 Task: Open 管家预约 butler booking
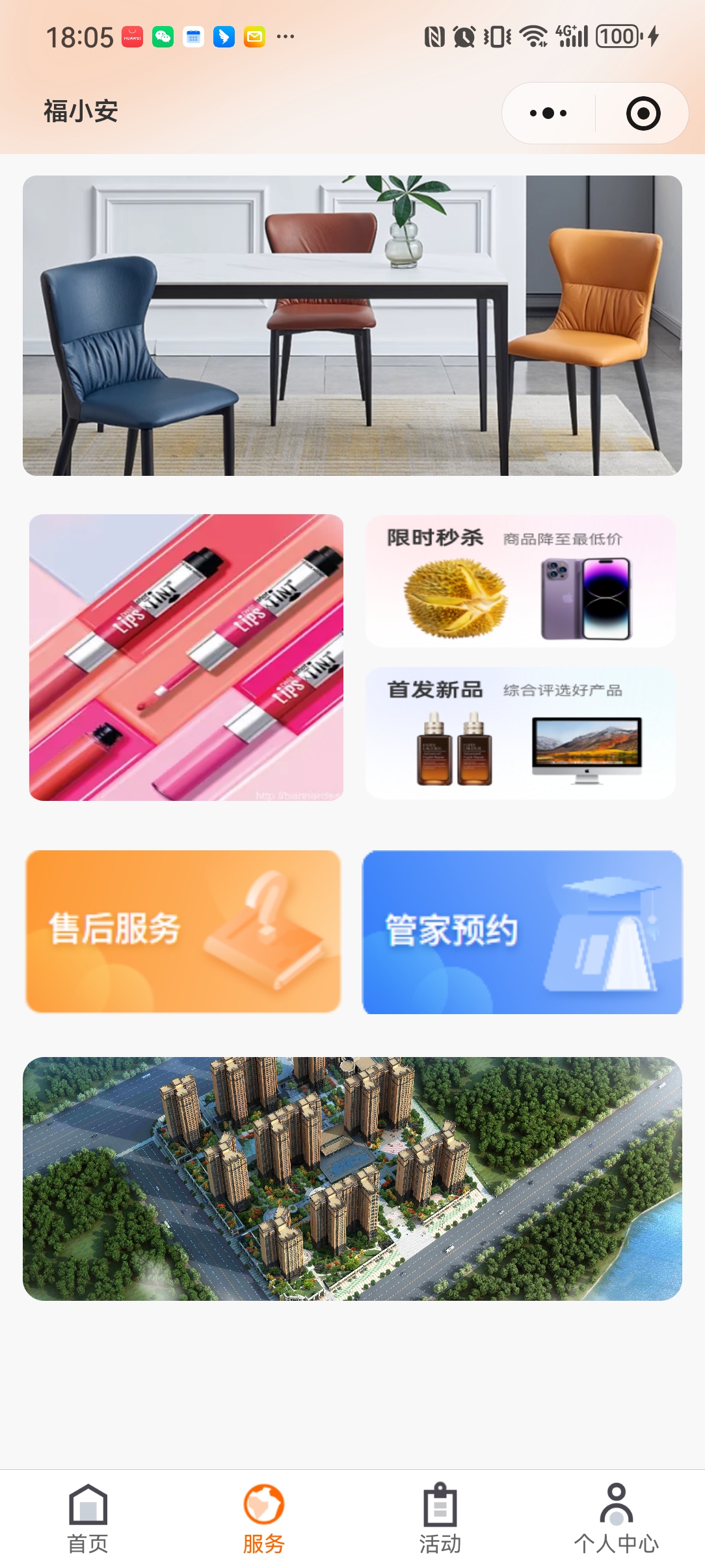coord(522,931)
